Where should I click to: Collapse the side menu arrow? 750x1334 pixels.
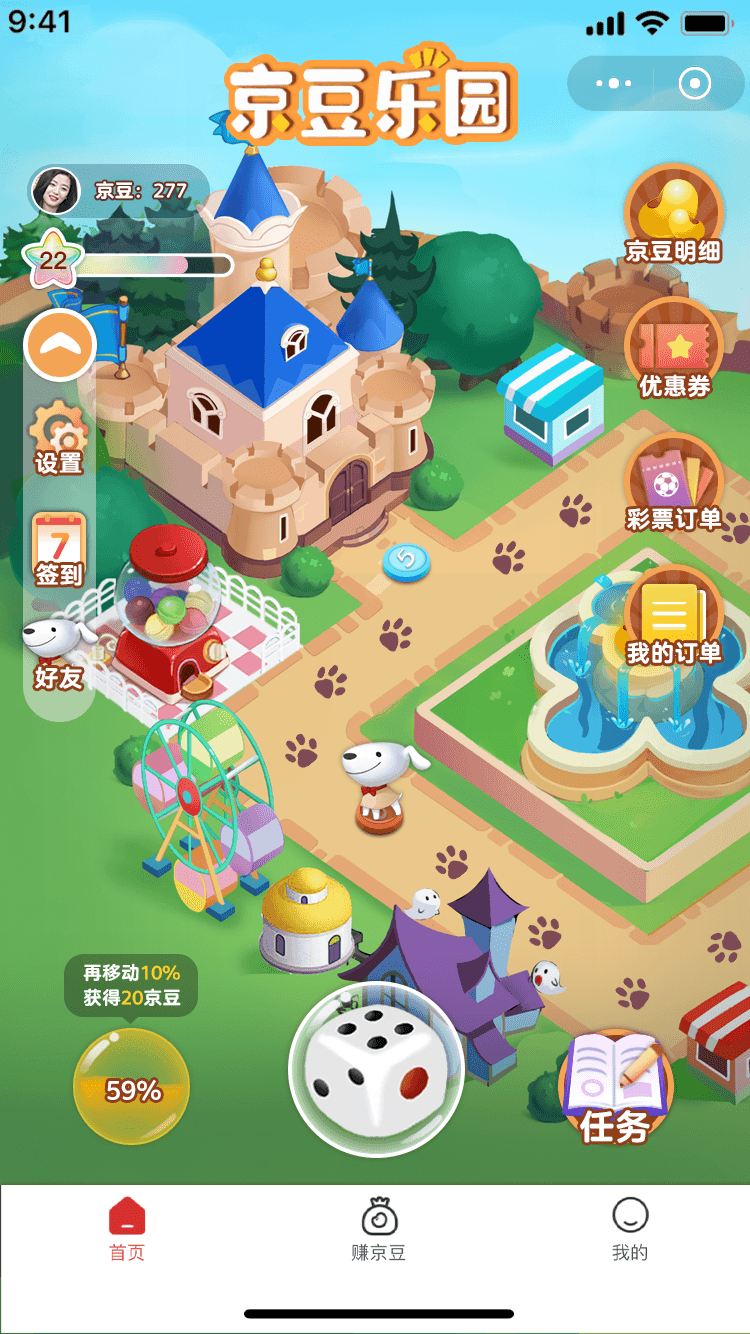click(60, 346)
